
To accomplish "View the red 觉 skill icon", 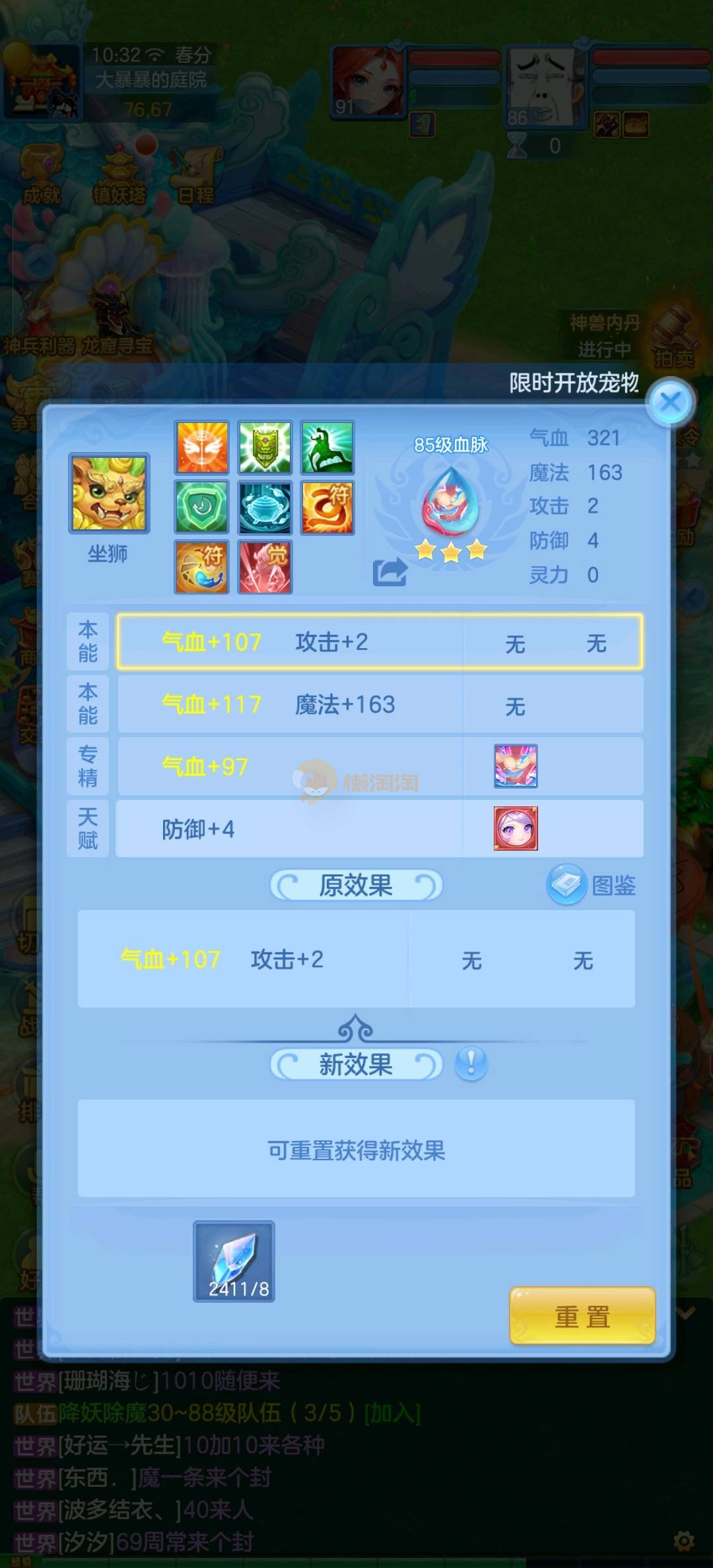I will point(265,567).
